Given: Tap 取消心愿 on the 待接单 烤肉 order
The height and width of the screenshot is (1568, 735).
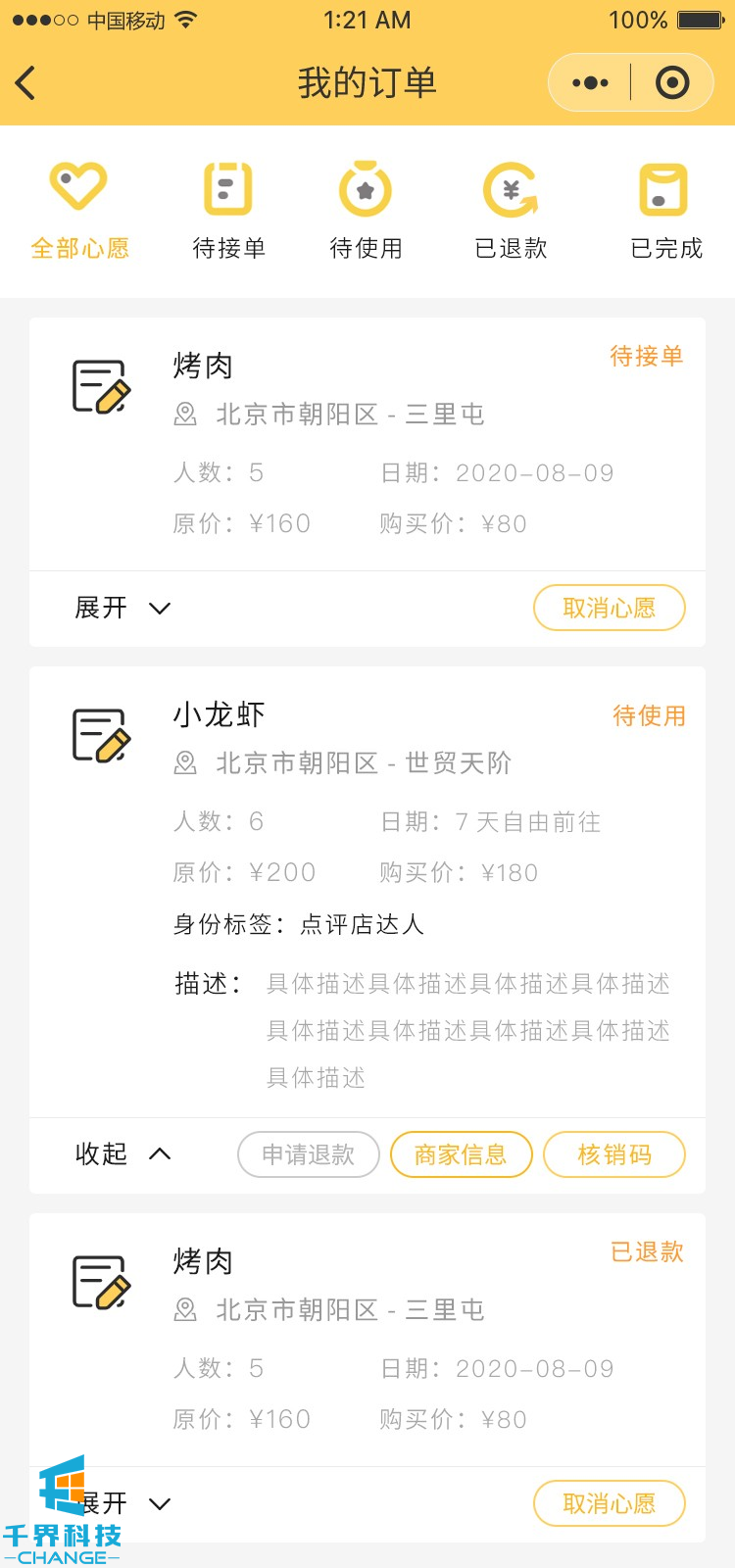Looking at the screenshot, I should tap(609, 608).
